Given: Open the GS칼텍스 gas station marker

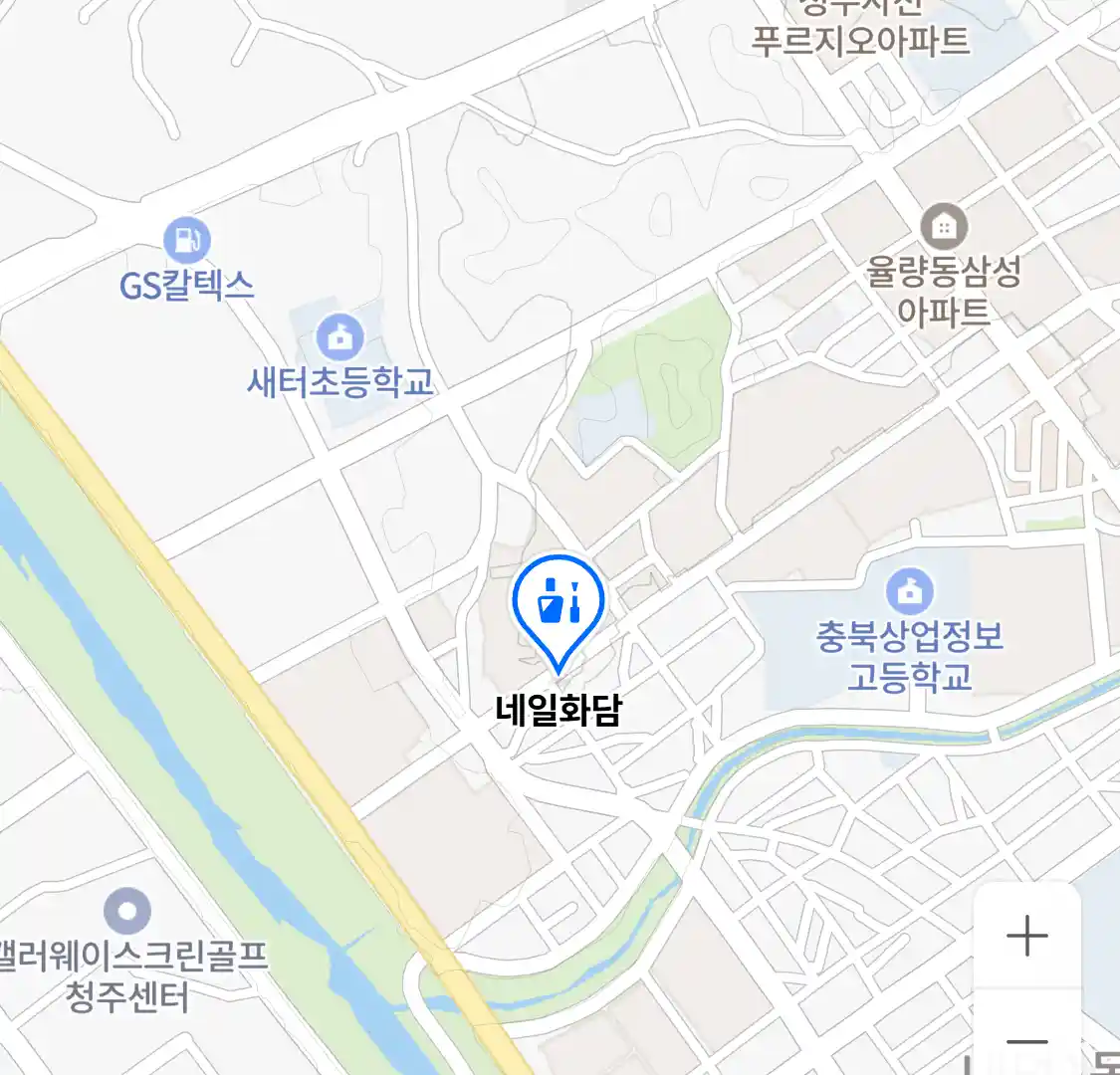Looking at the screenshot, I should (x=186, y=240).
